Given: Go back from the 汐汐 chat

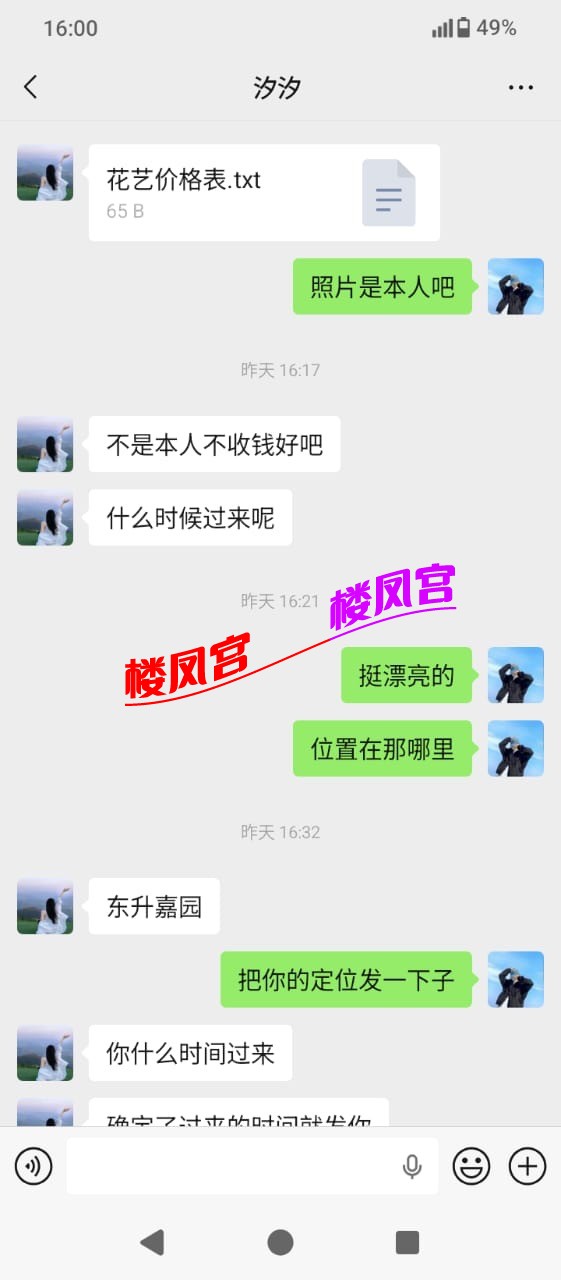Looking at the screenshot, I should point(30,87).
